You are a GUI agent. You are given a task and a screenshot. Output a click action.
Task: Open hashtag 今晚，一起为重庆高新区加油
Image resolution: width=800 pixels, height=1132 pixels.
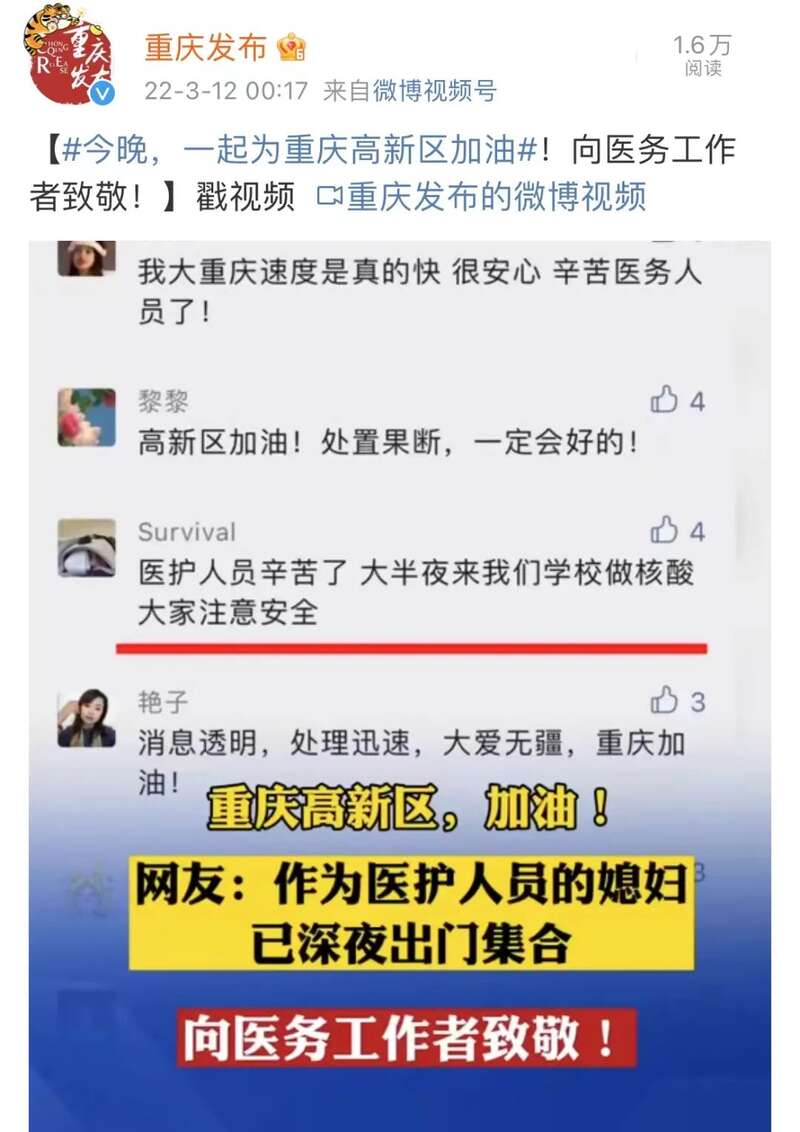(300, 150)
